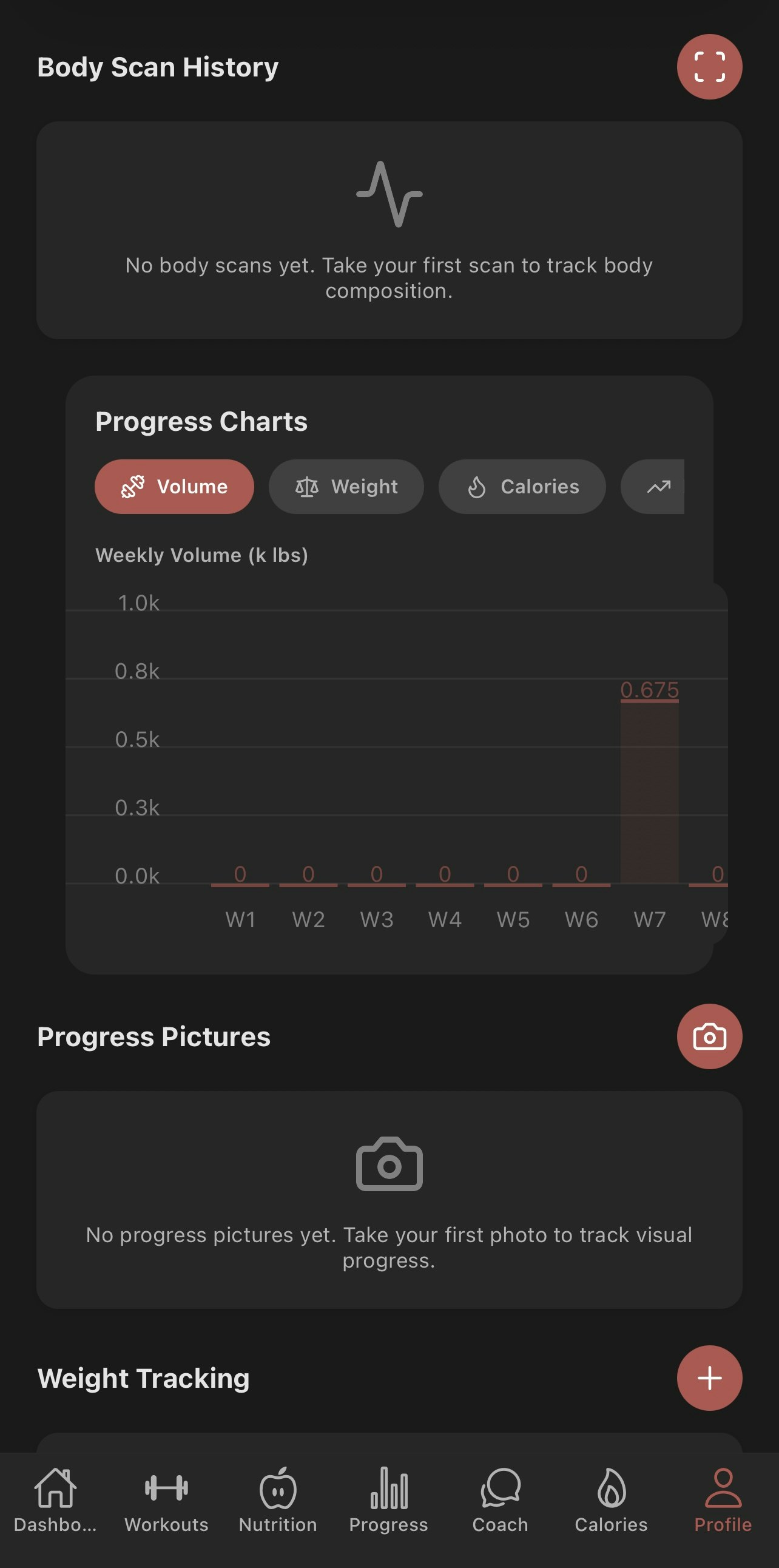
Task: View the Calories tab in bottom bar
Action: point(611,1500)
